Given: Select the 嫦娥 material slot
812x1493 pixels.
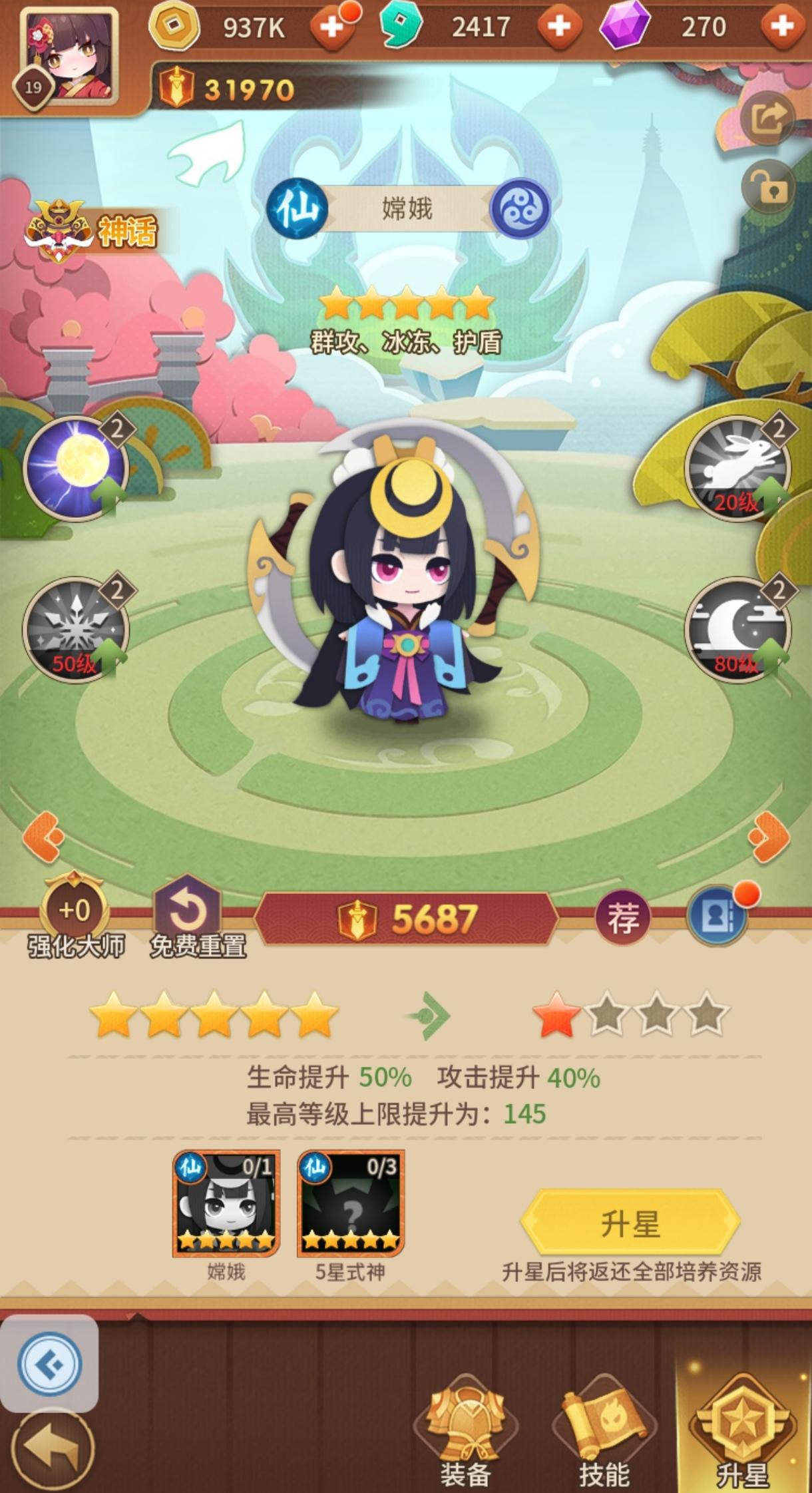Looking at the screenshot, I should (226, 1203).
